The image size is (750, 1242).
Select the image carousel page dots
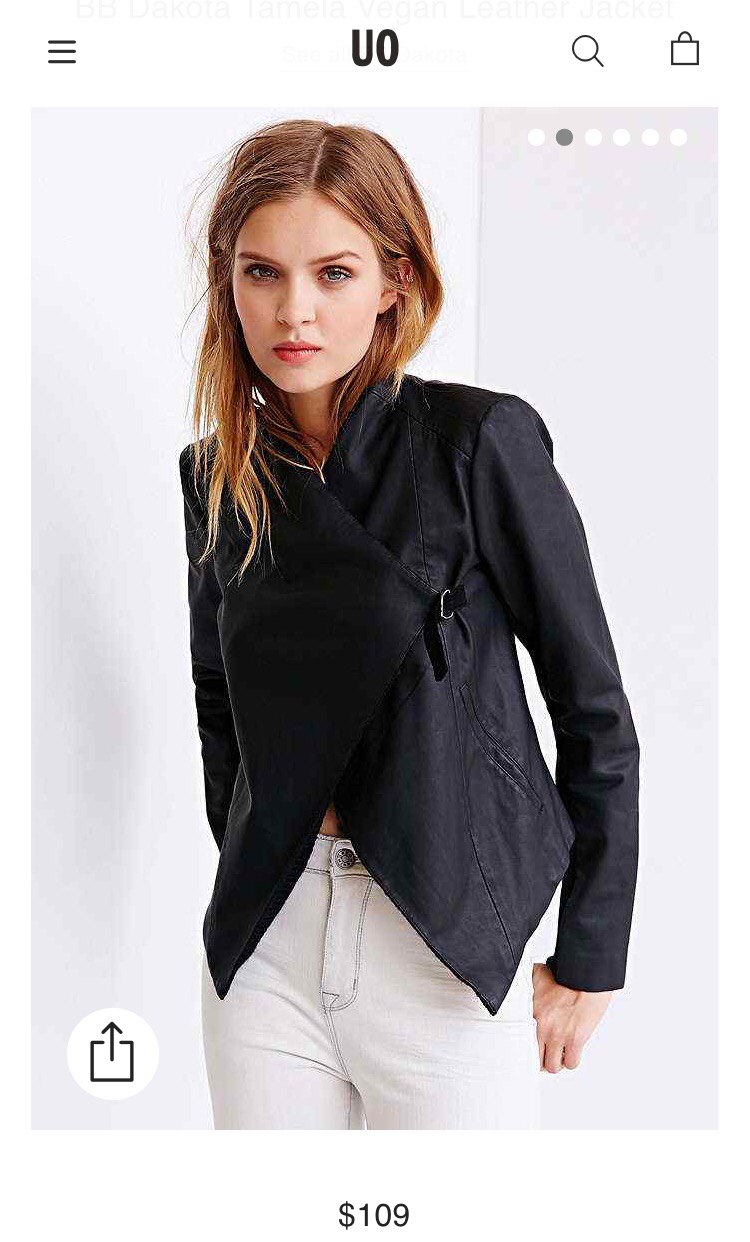tap(607, 138)
